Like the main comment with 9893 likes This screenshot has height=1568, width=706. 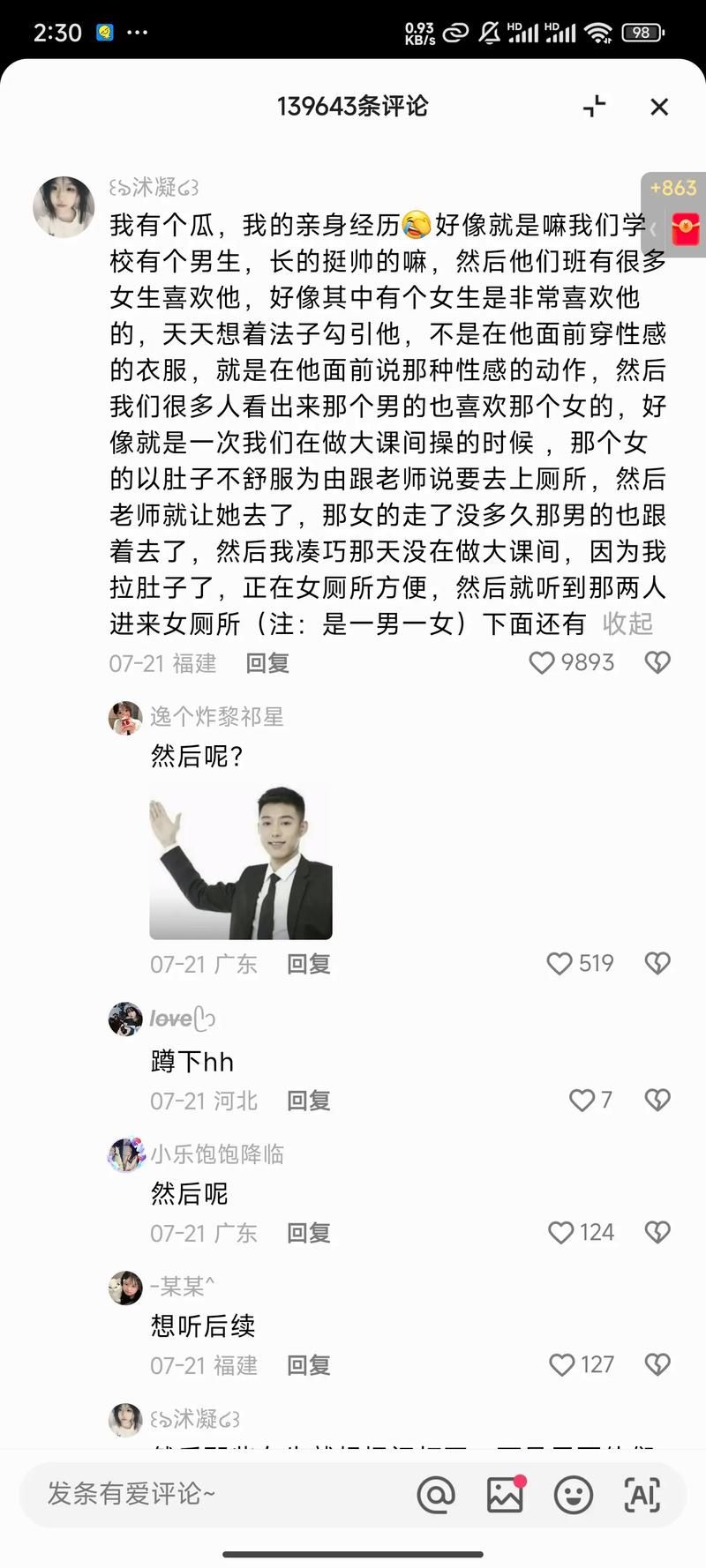click(542, 662)
